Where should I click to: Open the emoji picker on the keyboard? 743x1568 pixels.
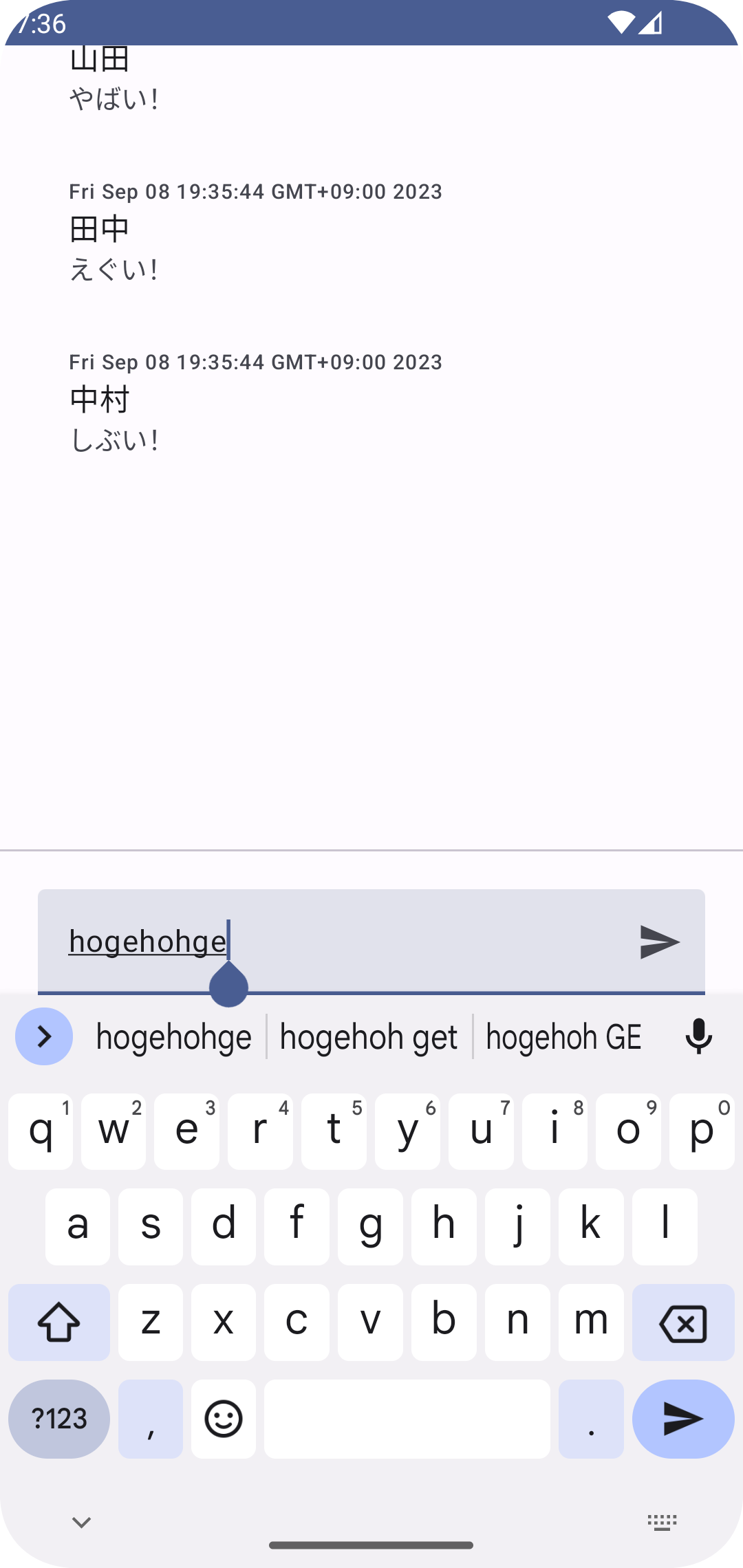pos(224,1419)
